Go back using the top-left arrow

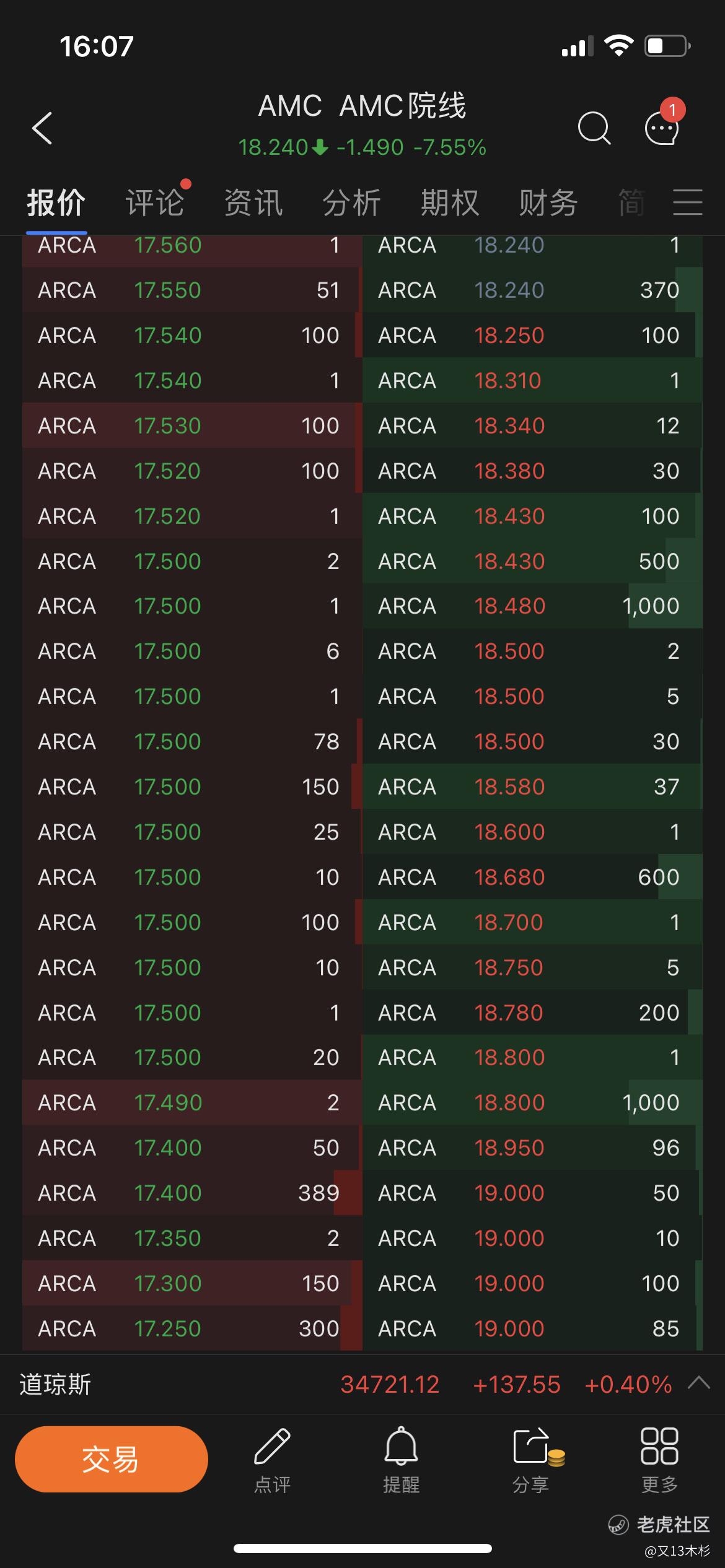[x=42, y=128]
